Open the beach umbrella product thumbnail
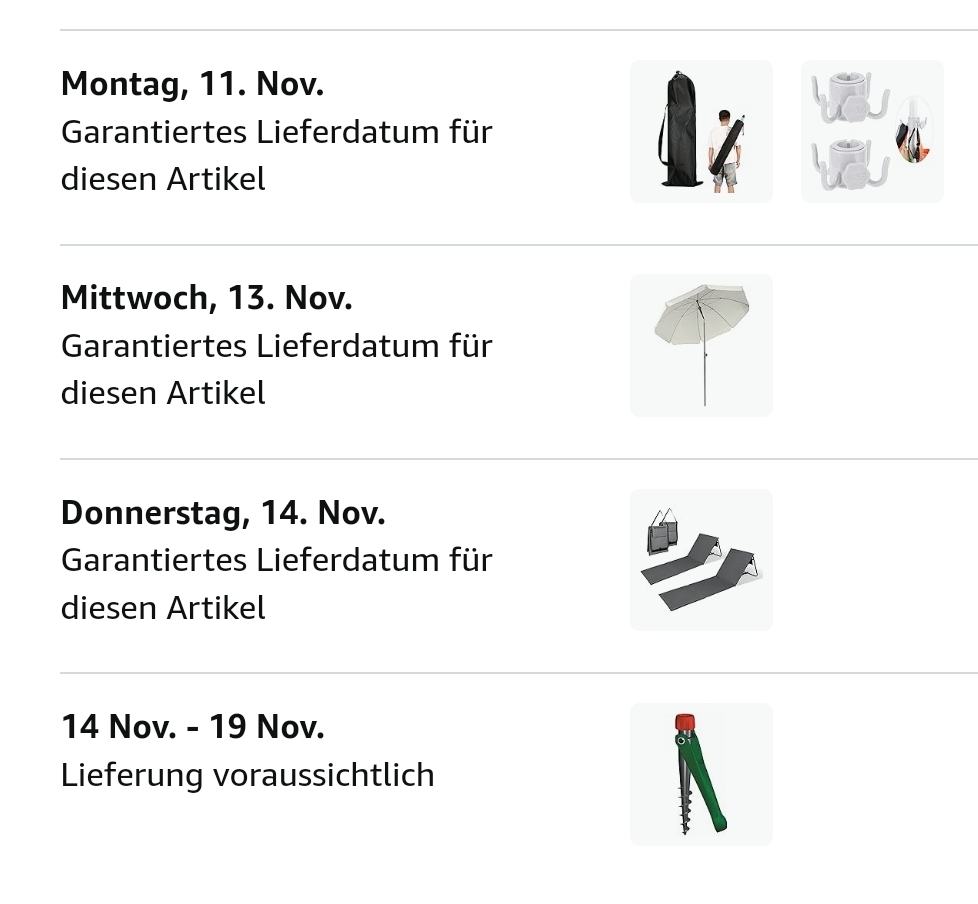978x904 pixels. point(700,345)
